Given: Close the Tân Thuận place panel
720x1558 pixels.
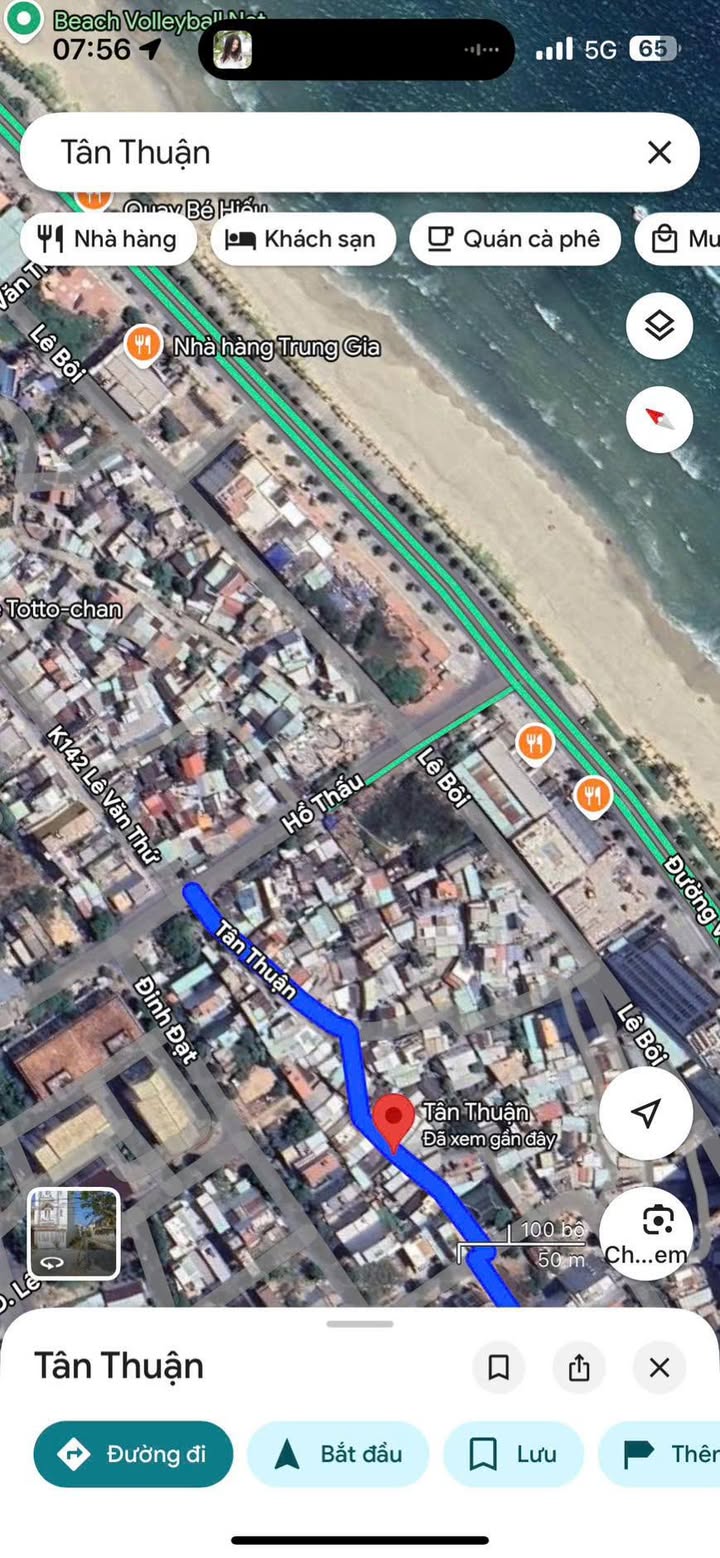Looking at the screenshot, I should (659, 1367).
